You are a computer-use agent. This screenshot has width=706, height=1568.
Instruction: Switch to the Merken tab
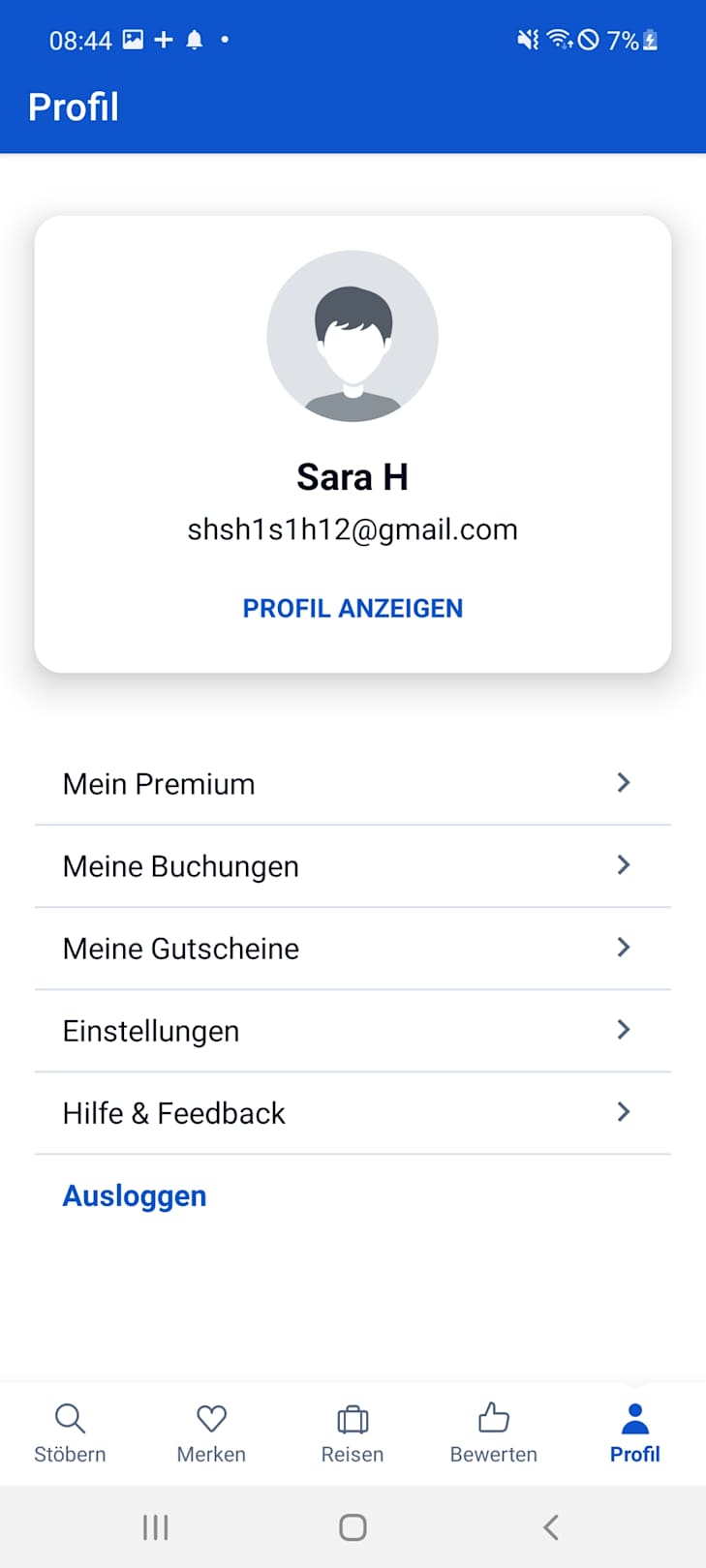[211, 1432]
